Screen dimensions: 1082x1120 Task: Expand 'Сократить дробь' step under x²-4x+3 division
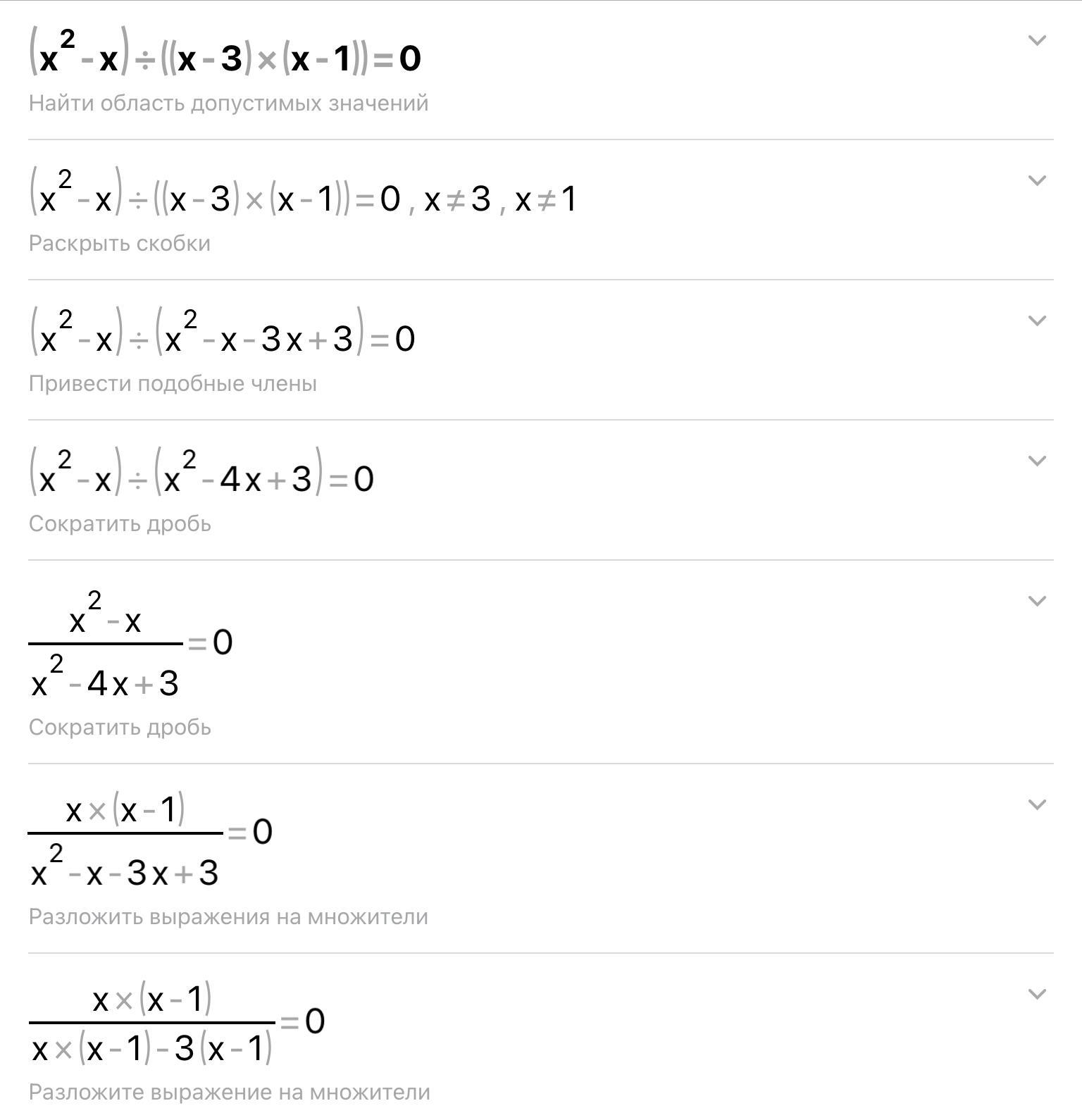click(1036, 461)
